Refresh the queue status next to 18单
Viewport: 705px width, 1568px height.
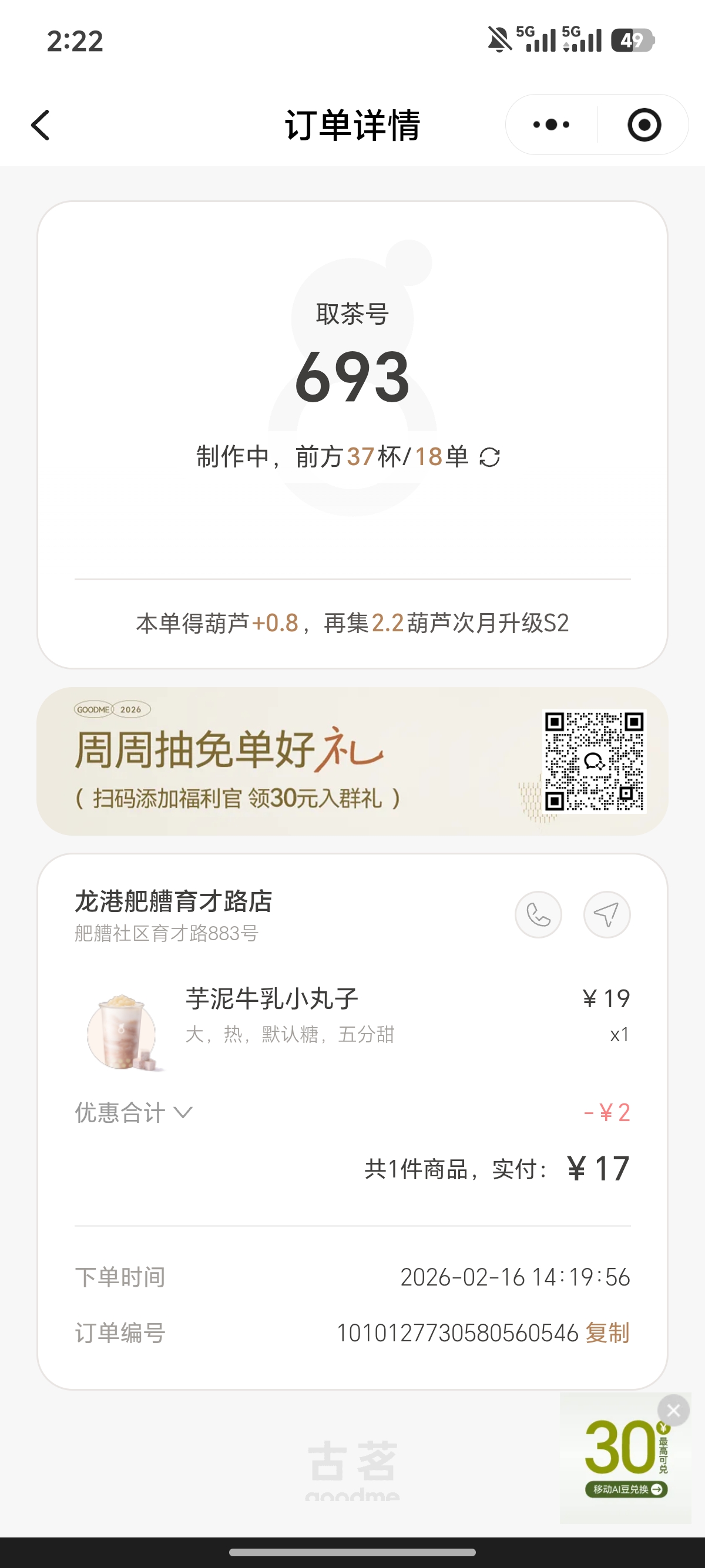pyautogui.click(x=489, y=457)
